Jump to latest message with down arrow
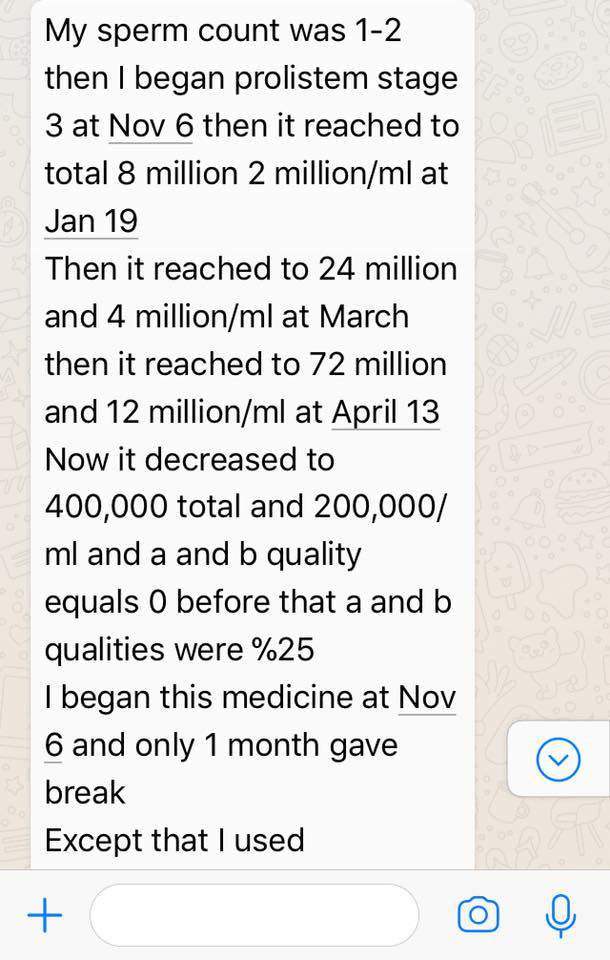Viewport: 610px width, 960px height. click(x=558, y=761)
